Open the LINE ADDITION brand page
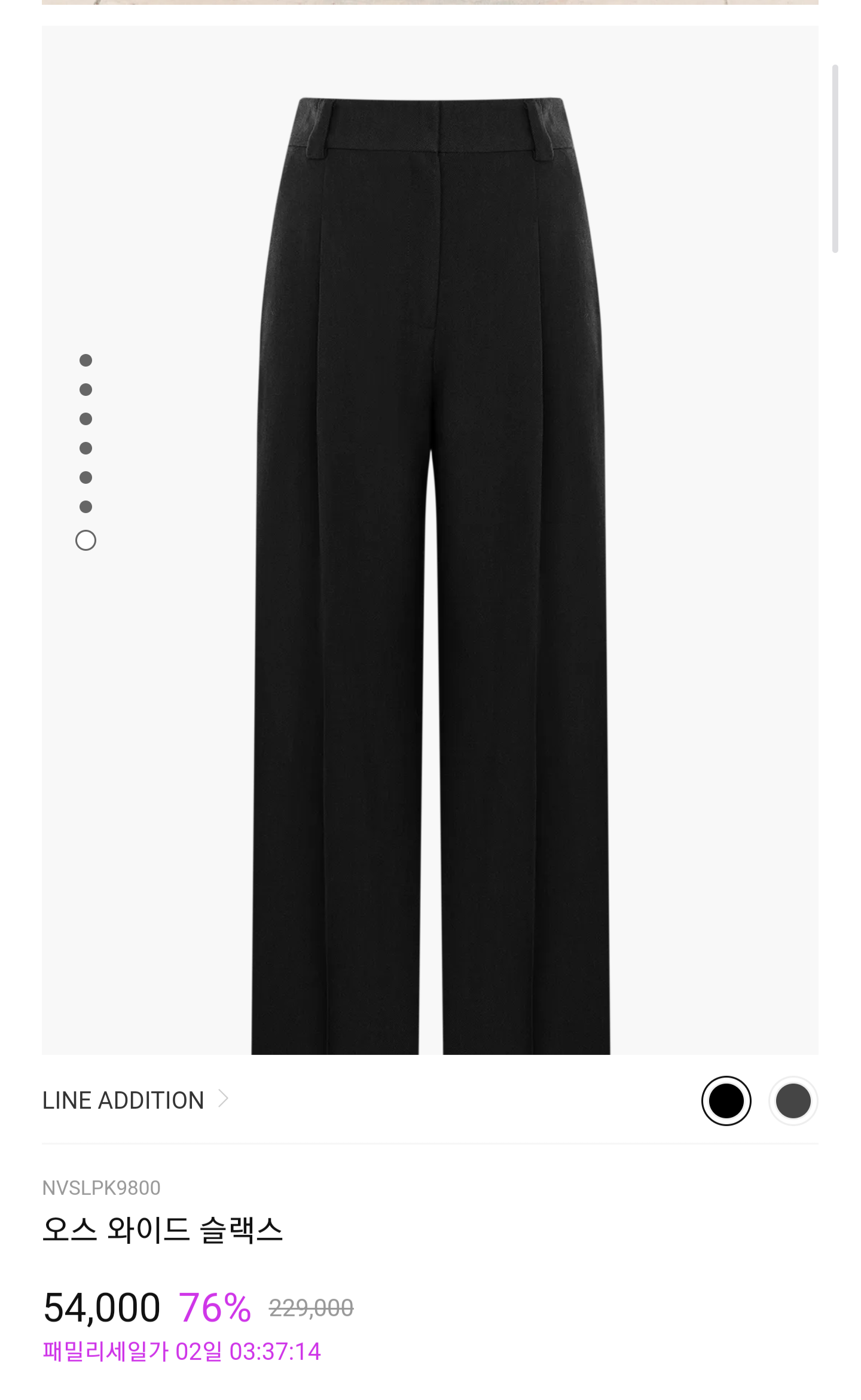The height and width of the screenshot is (1400, 861). click(135, 1100)
